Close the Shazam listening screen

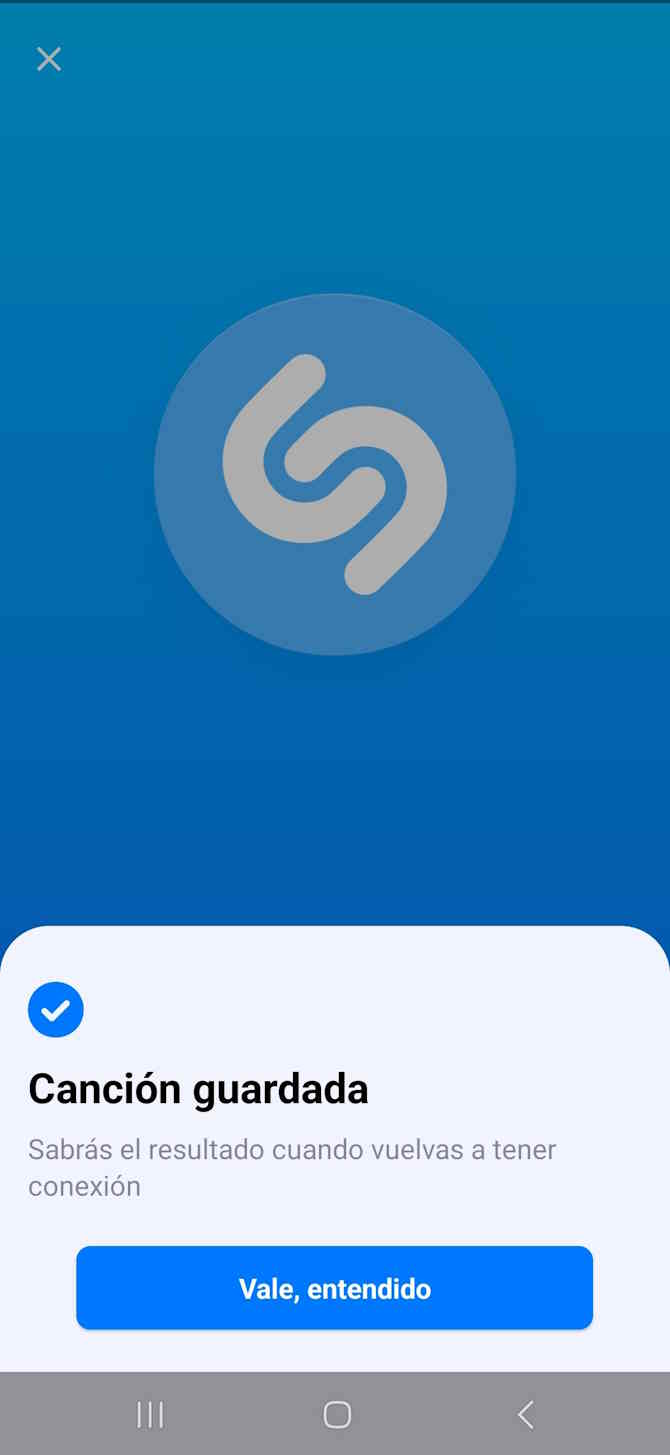(x=48, y=59)
